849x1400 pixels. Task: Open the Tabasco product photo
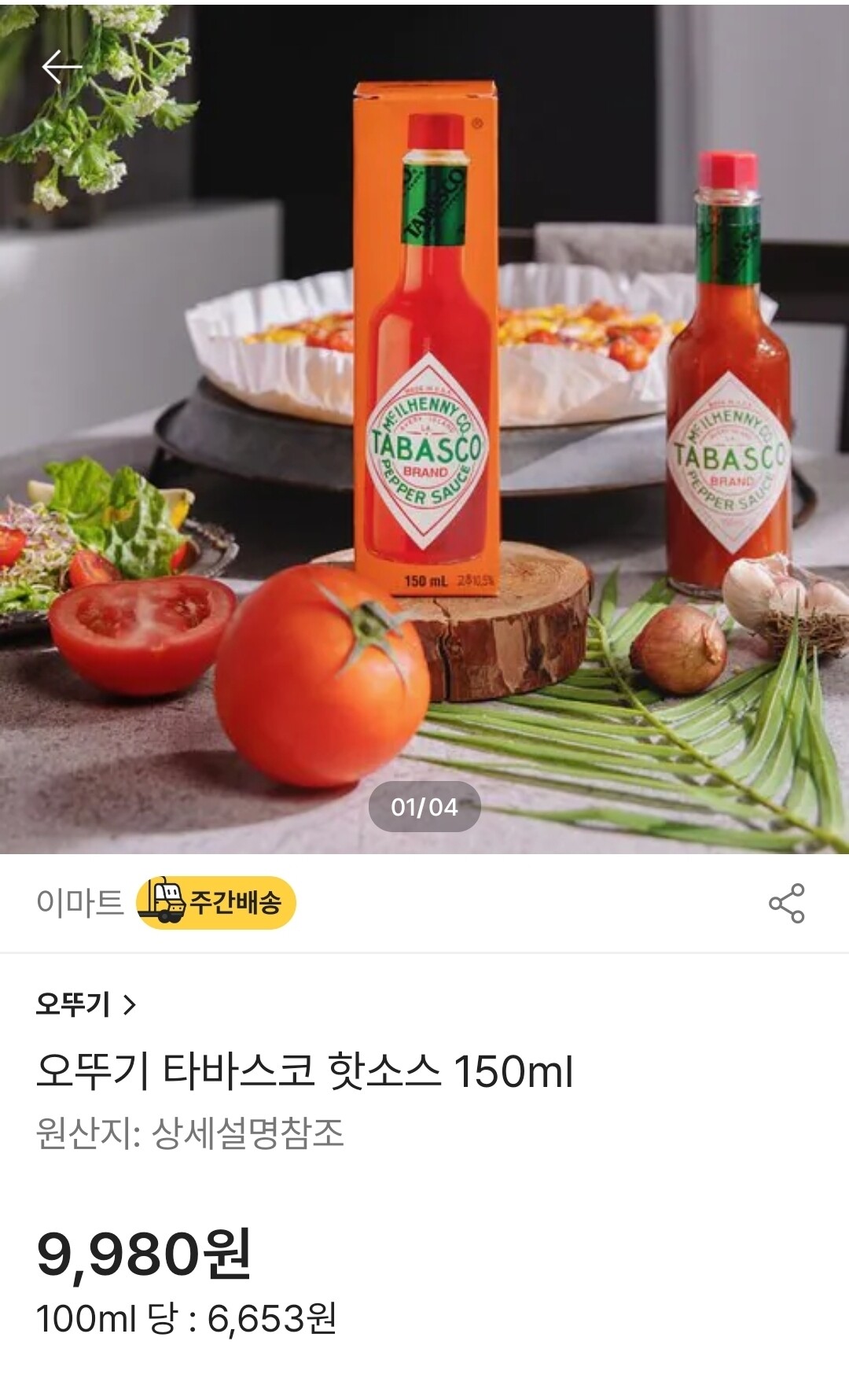424,429
